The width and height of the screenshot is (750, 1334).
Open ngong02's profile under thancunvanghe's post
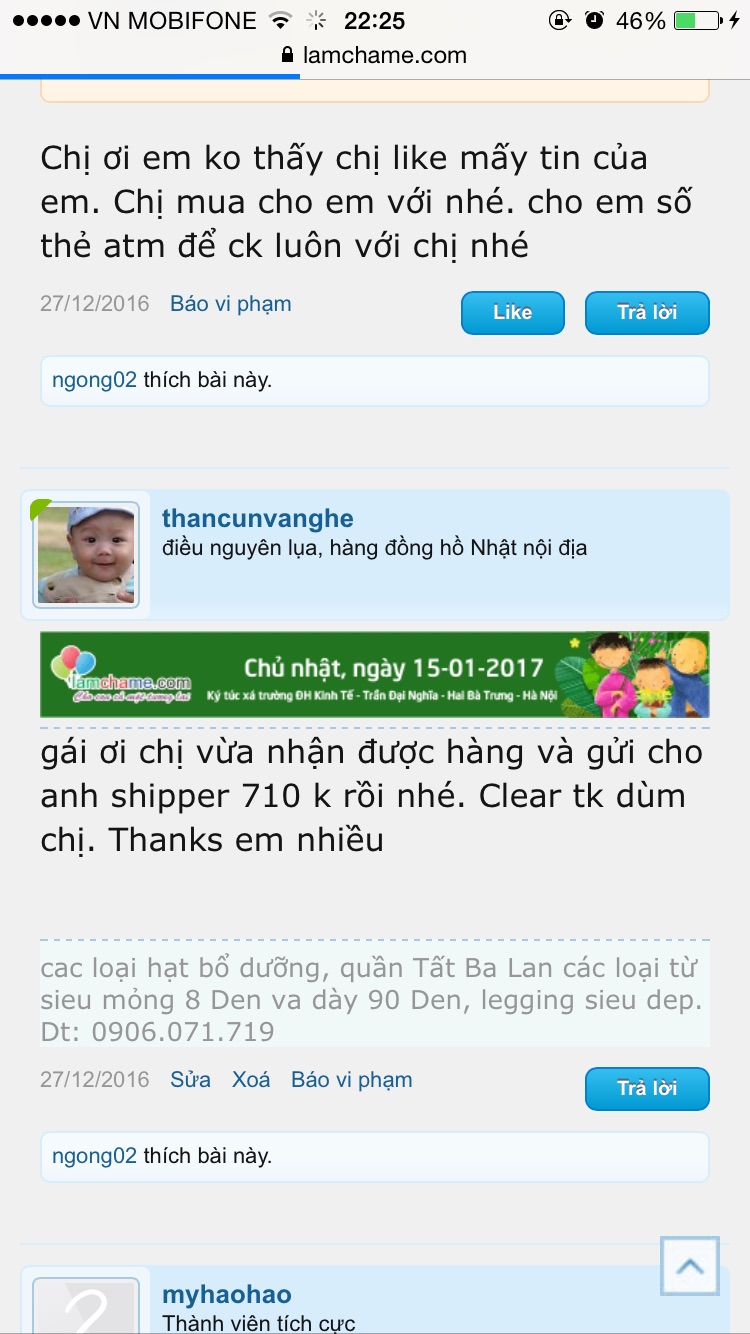point(94,1156)
